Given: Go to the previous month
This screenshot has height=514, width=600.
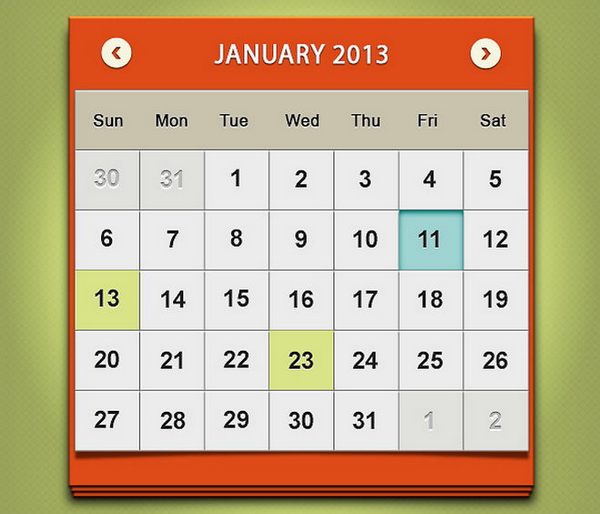Looking at the screenshot, I should [116, 53].
